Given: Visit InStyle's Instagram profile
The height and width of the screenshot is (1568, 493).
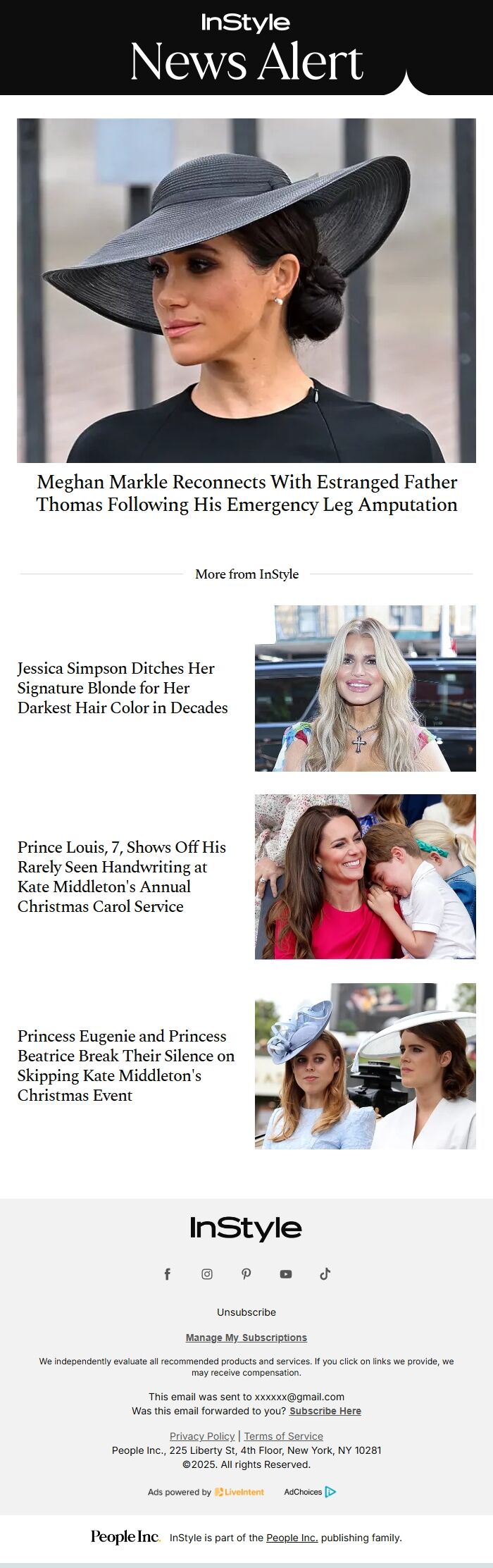Looking at the screenshot, I should tap(207, 1274).
